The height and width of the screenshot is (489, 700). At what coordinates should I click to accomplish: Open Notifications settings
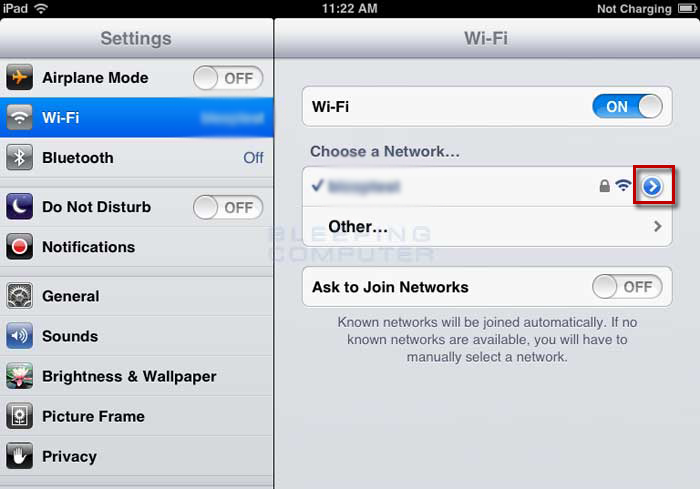pyautogui.click(x=136, y=247)
